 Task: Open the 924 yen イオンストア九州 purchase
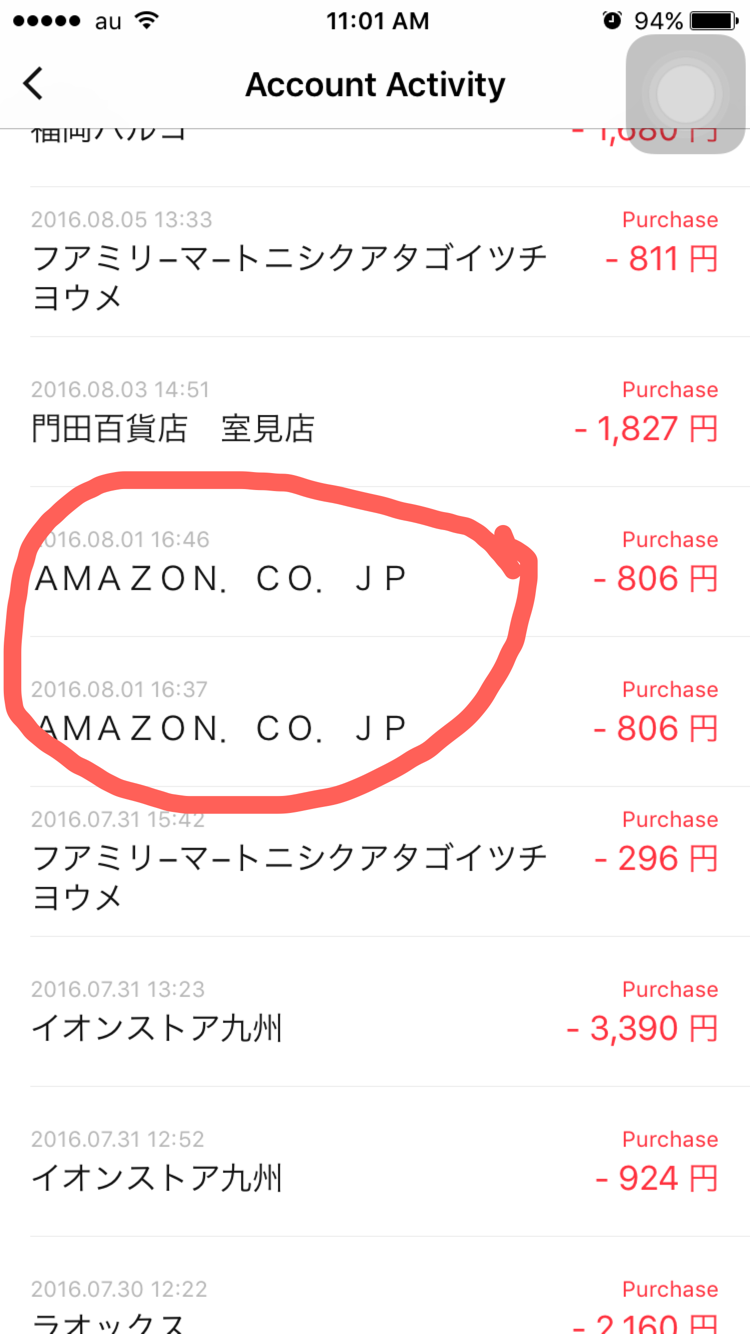375,1162
